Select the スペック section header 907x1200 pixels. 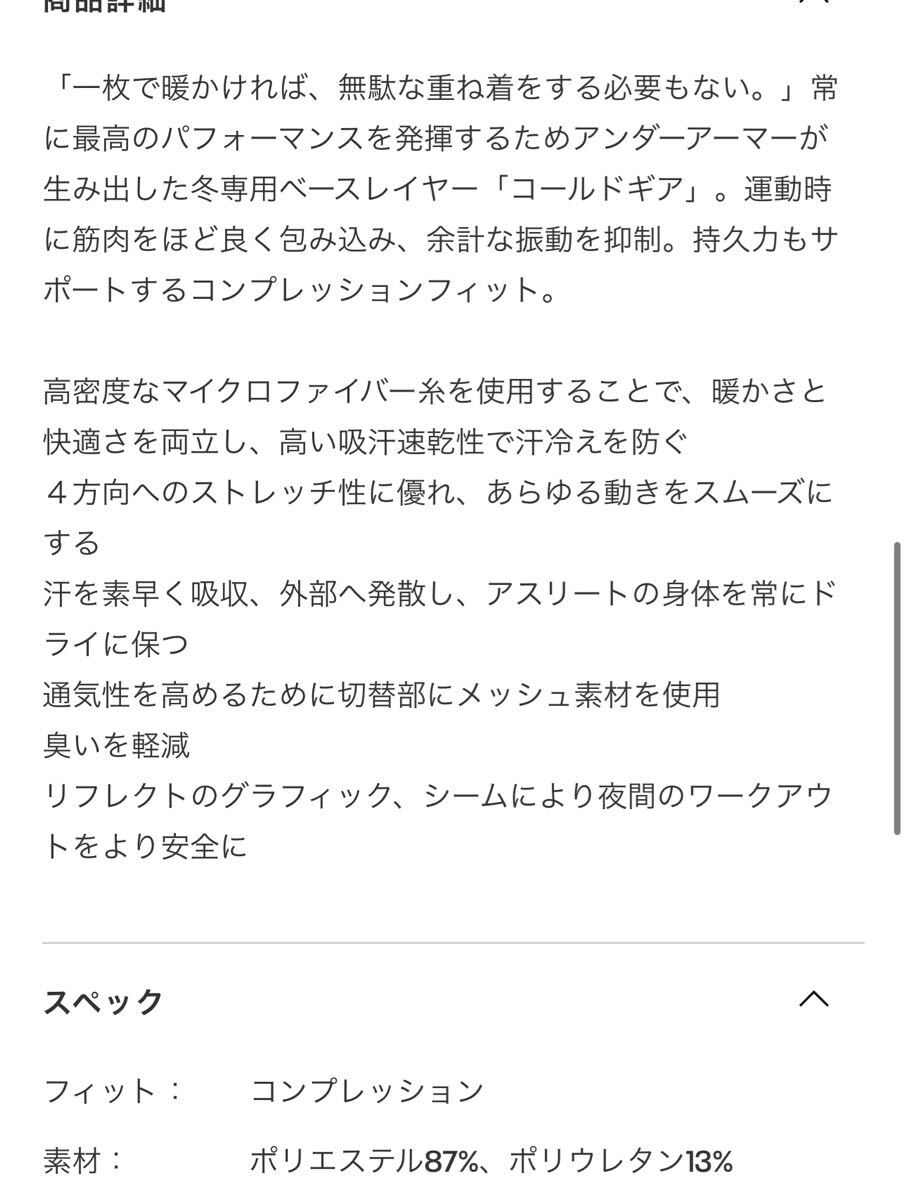tap(103, 997)
